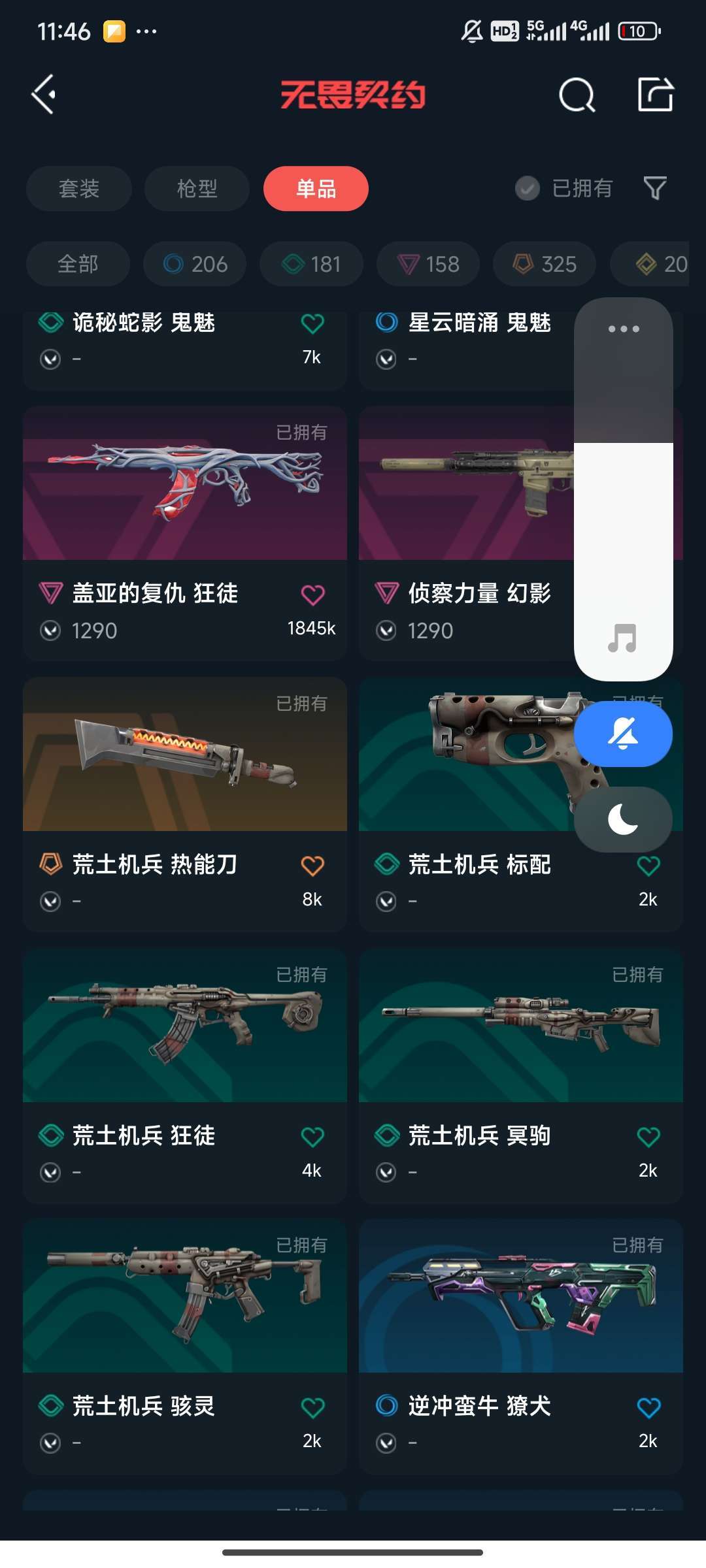This screenshot has height=1568, width=706.
Task: Open the filter funnel icon
Action: [655, 188]
